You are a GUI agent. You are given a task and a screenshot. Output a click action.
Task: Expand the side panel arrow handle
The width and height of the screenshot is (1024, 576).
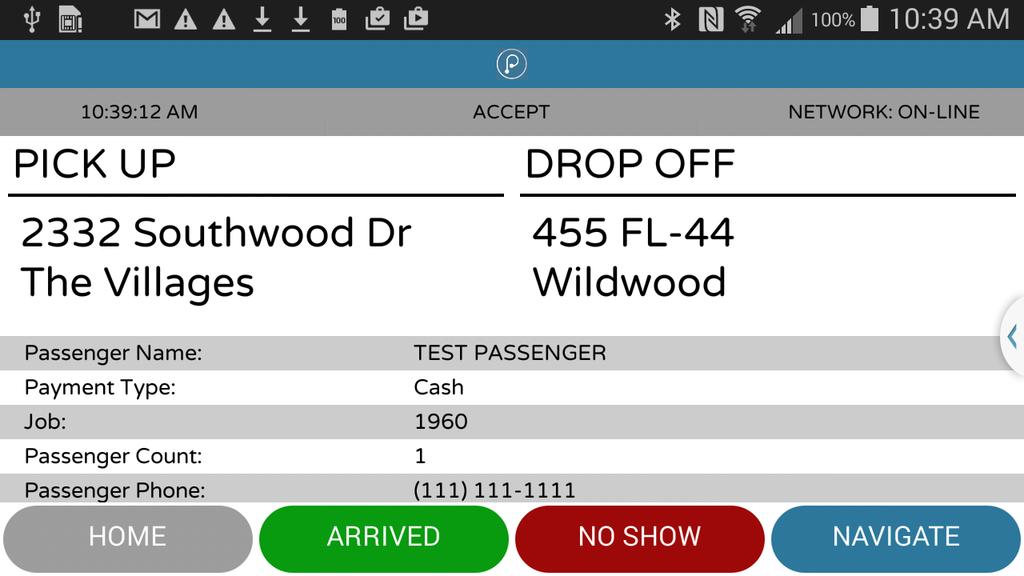pyautogui.click(x=1012, y=337)
